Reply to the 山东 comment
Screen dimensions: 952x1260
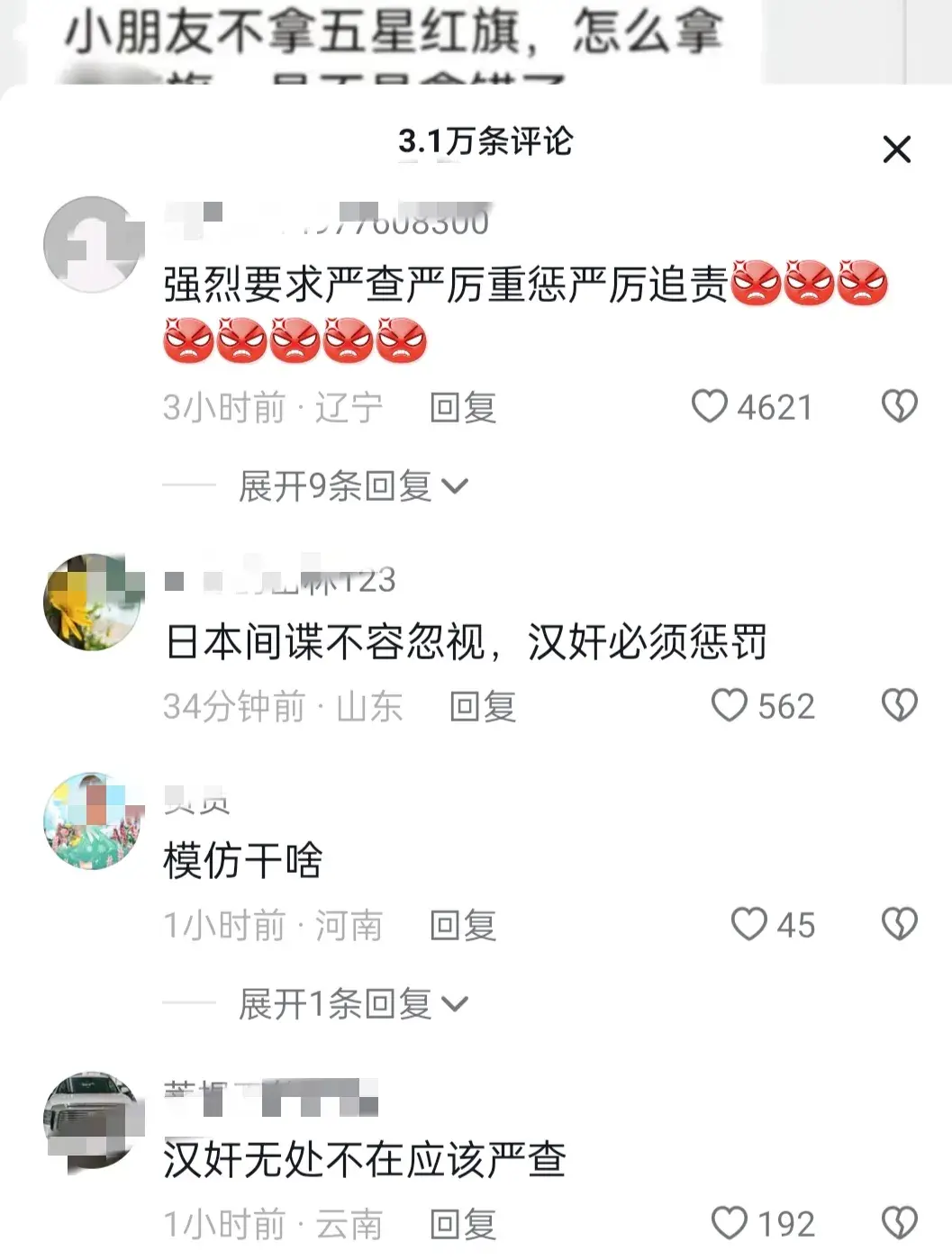click(x=483, y=707)
